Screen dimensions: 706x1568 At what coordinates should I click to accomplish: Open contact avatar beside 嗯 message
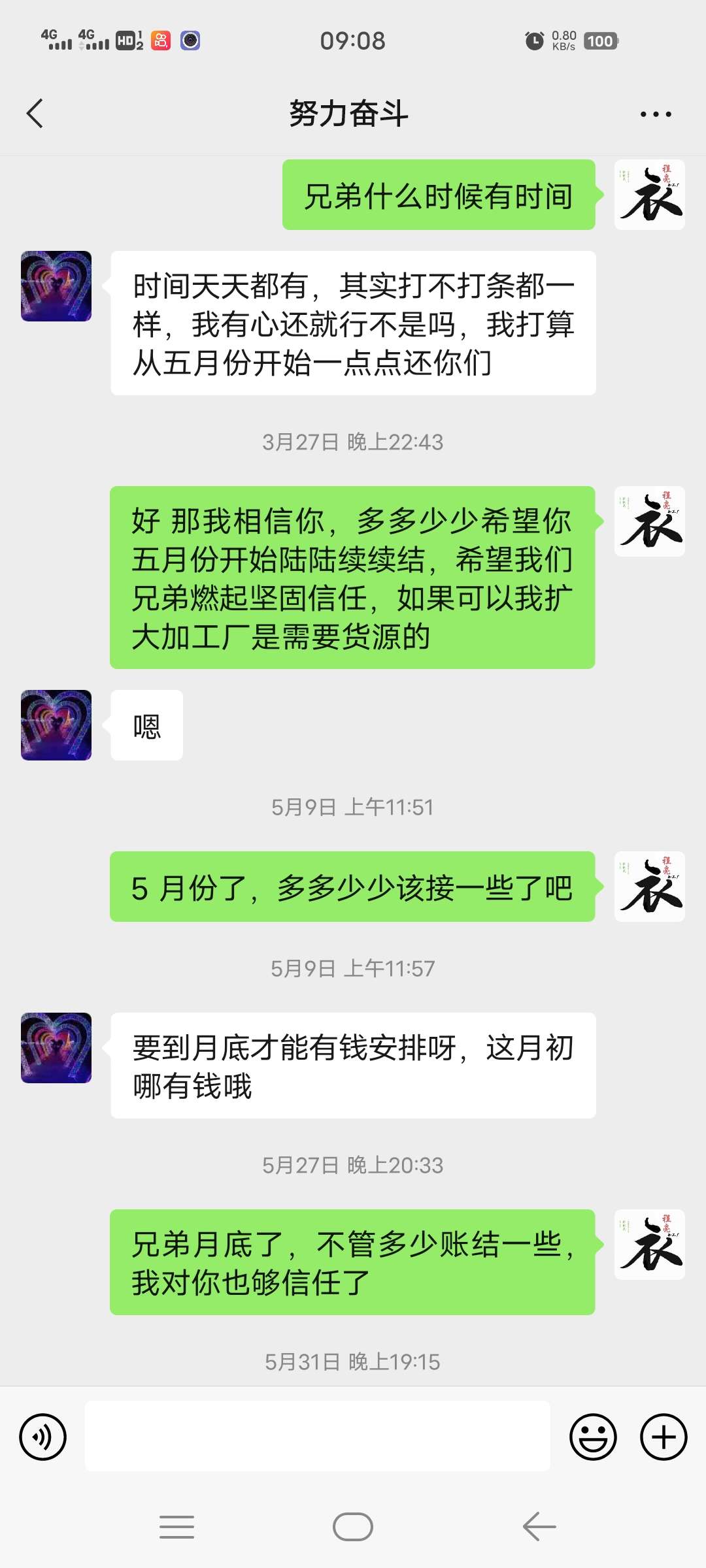click(56, 725)
